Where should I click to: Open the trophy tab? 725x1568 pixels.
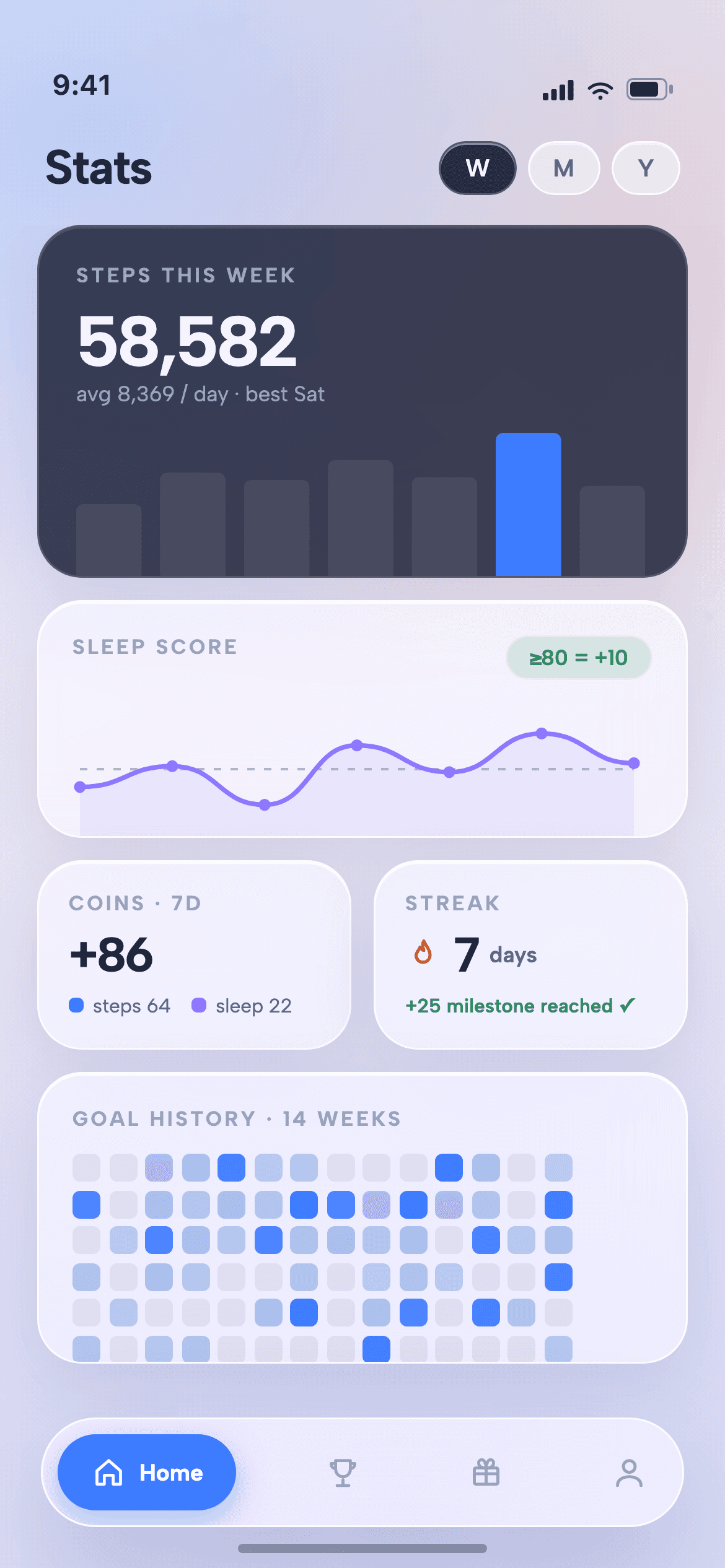click(x=343, y=1473)
